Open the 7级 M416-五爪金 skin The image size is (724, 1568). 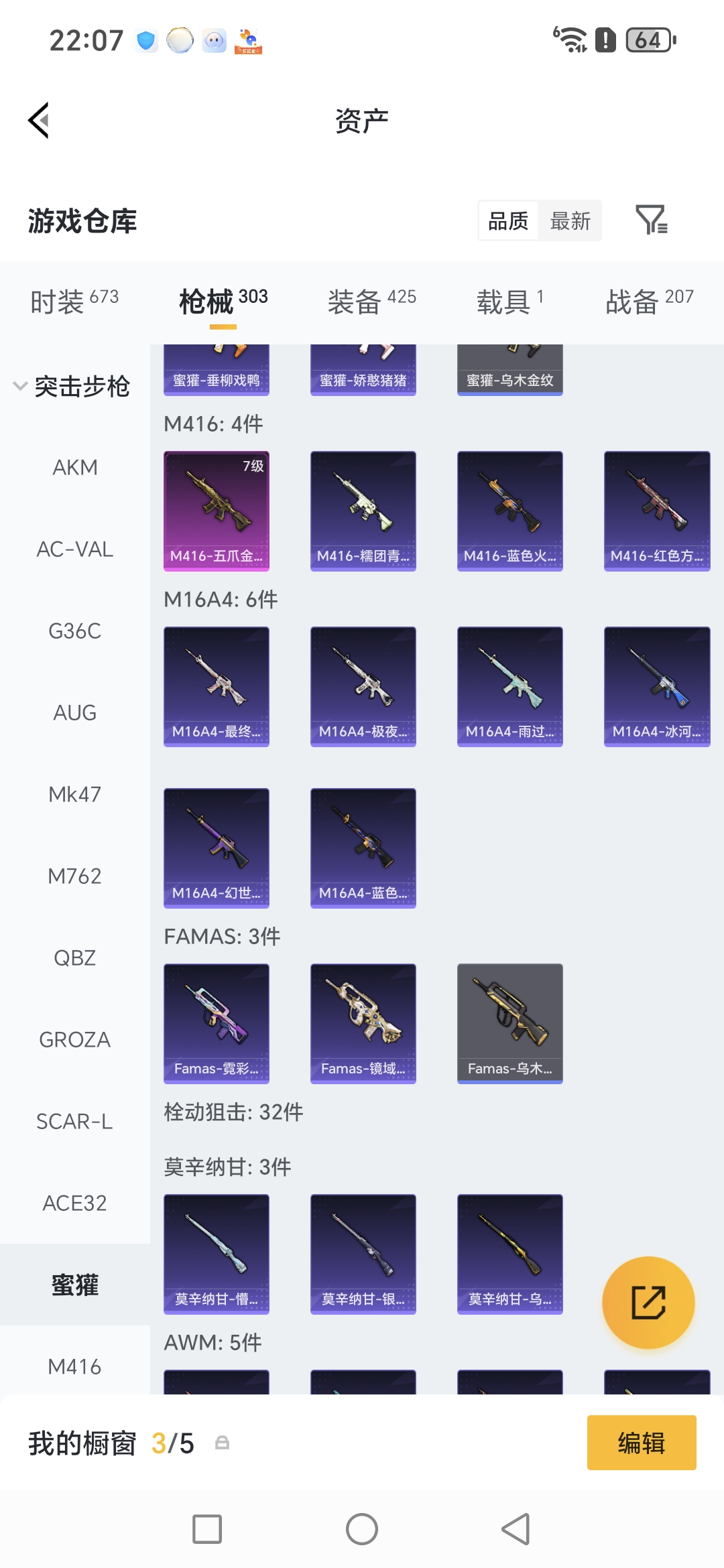pos(217,511)
